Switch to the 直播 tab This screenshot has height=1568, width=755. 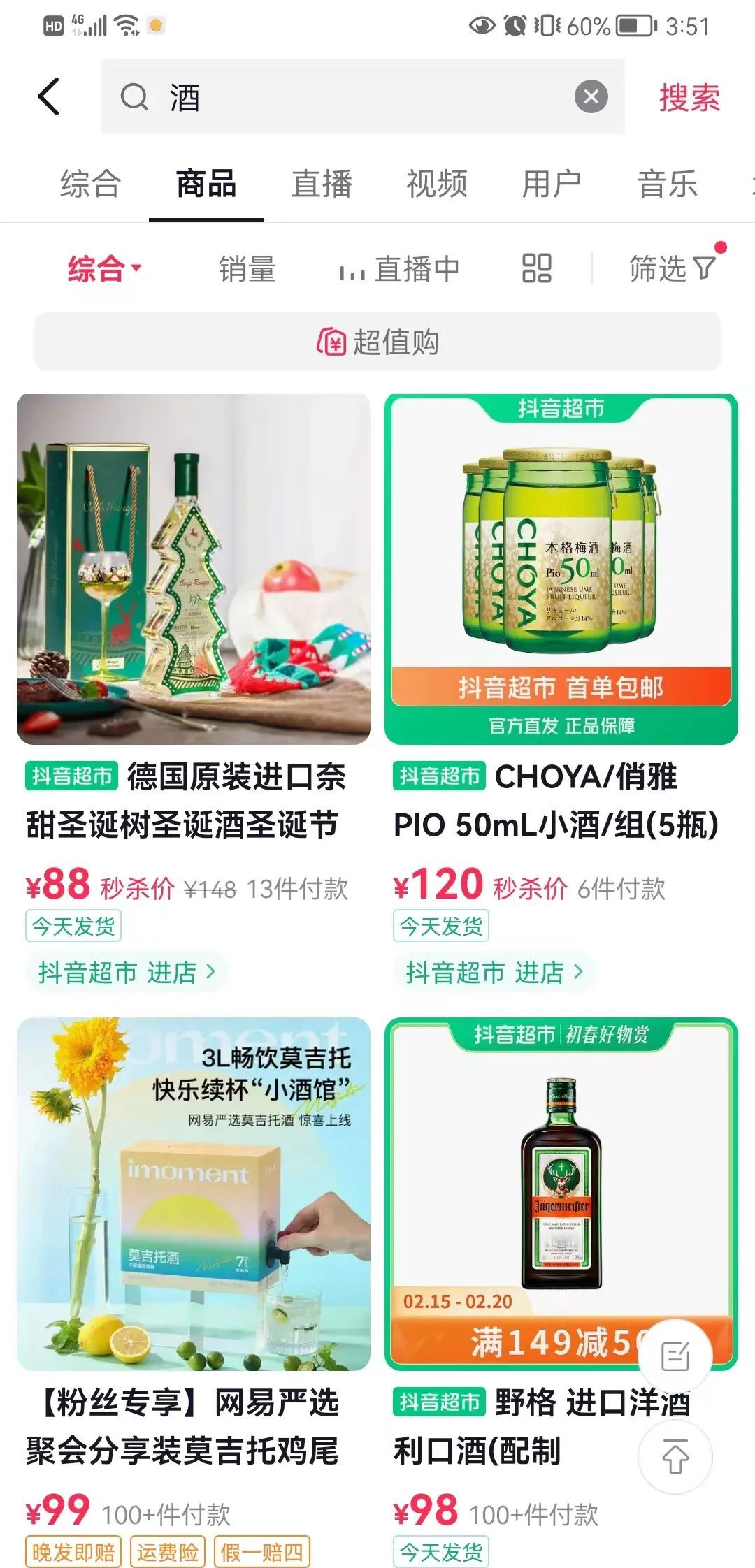point(322,184)
